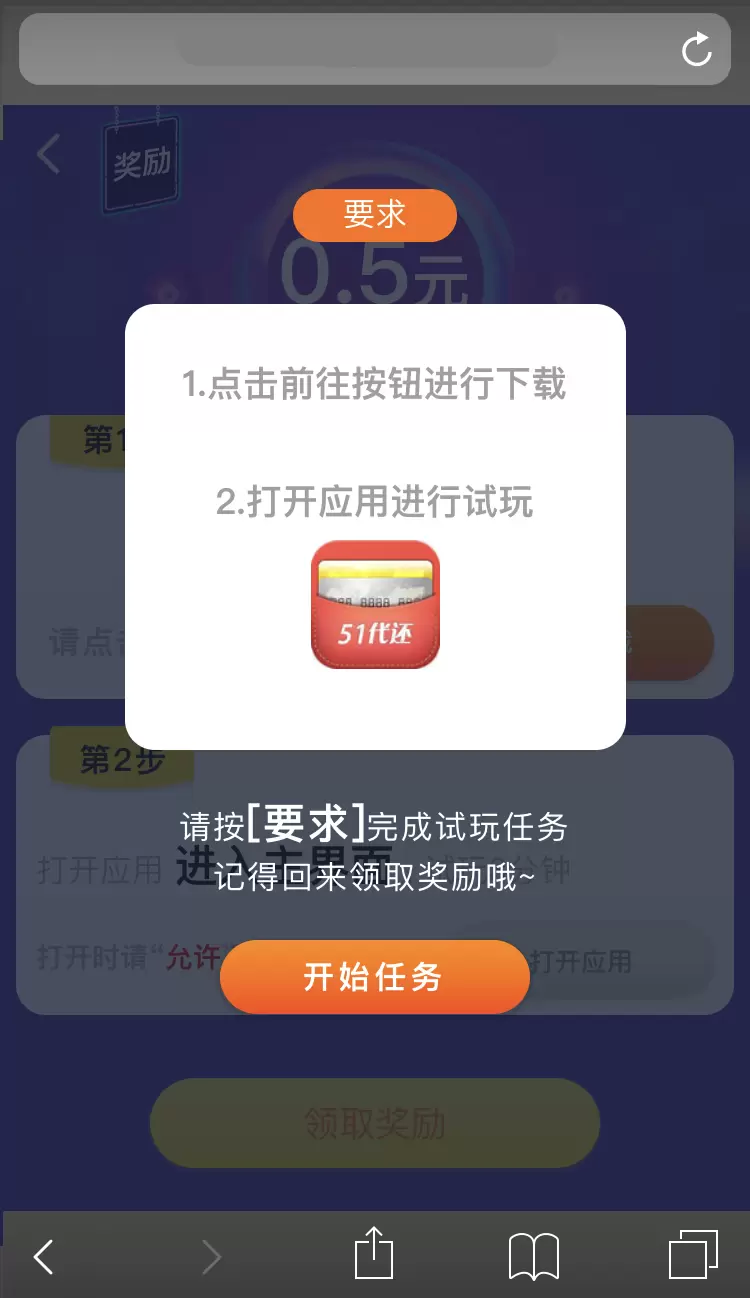The height and width of the screenshot is (1298, 750).
Task: Tap the 51代还 app icon in the dialog
Action: [x=375, y=603]
